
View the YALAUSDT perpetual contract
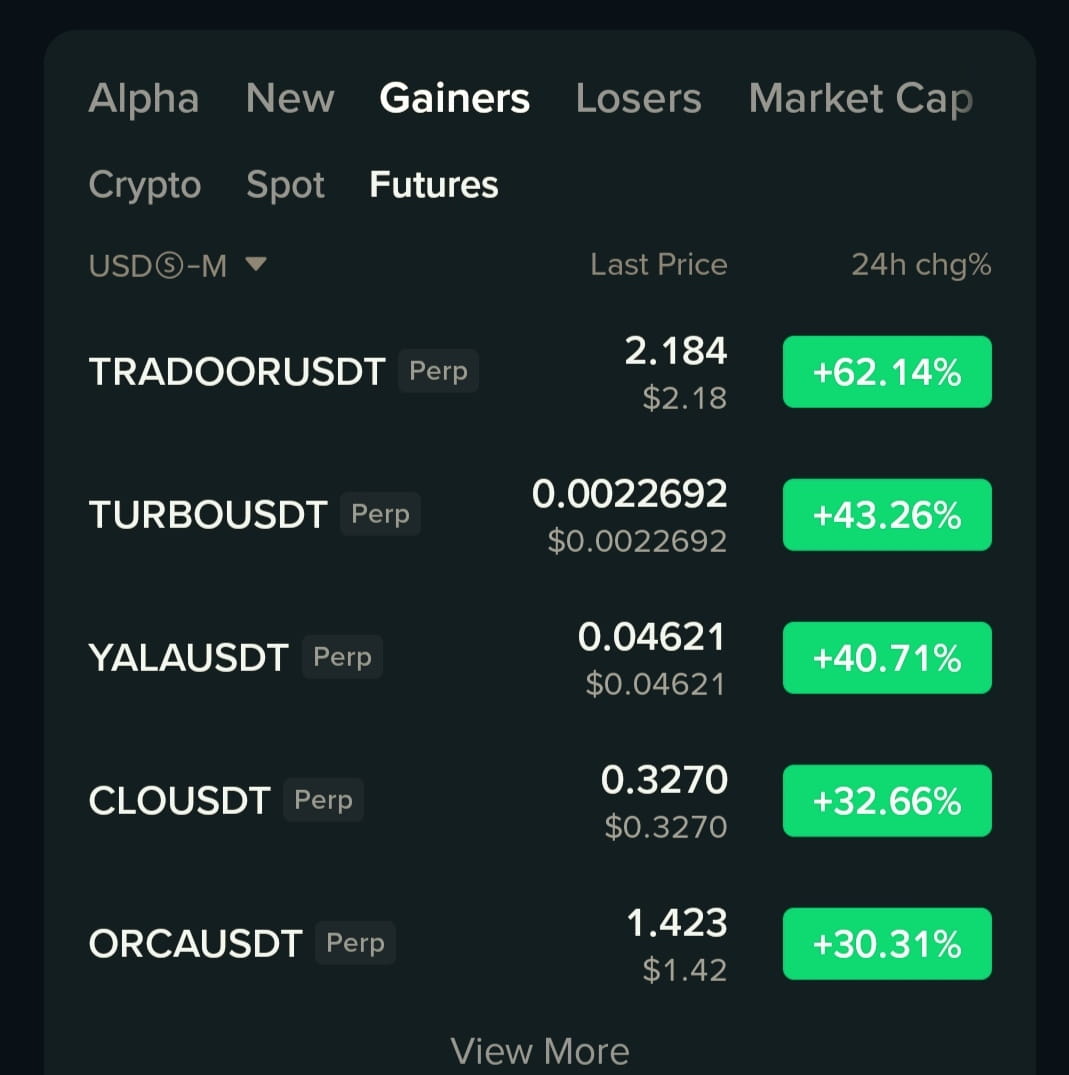tap(189, 658)
